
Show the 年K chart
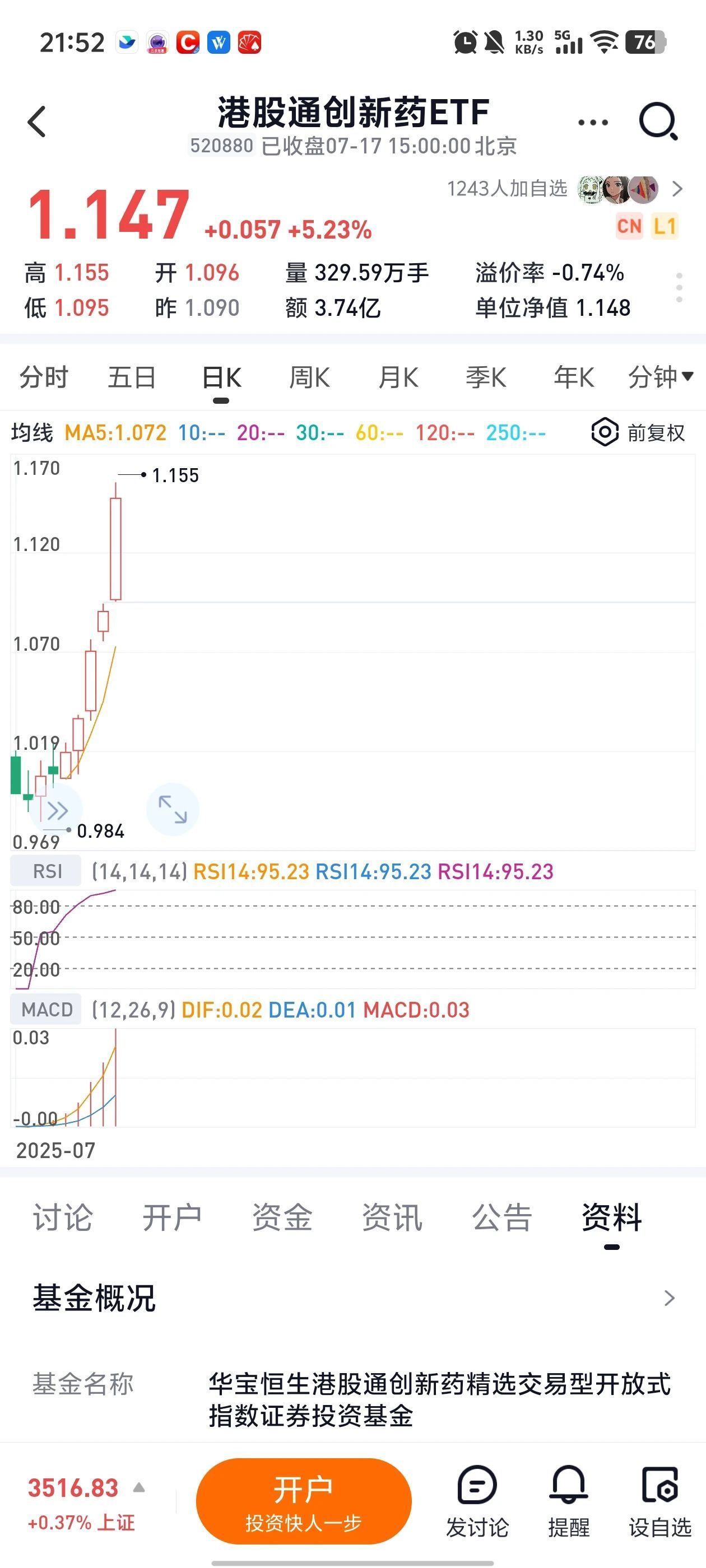click(573, 377)
